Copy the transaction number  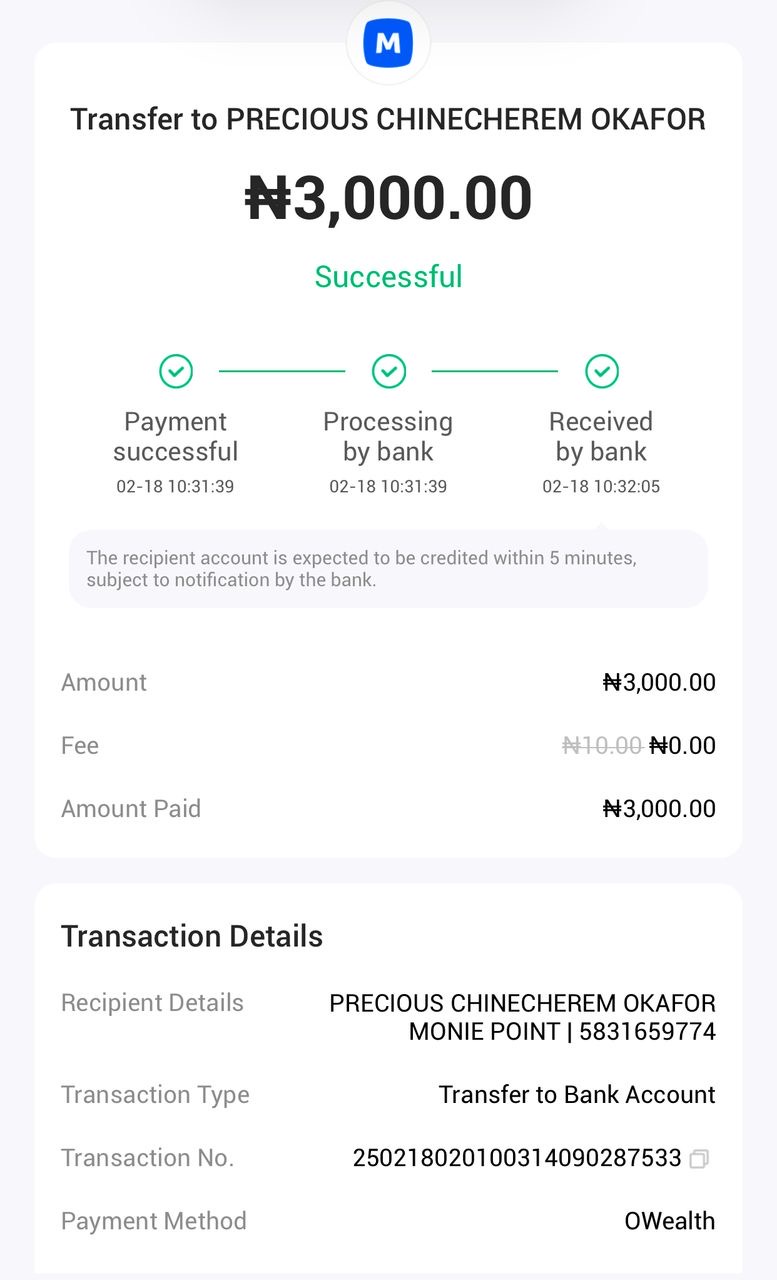click(x=699, y=1159)
